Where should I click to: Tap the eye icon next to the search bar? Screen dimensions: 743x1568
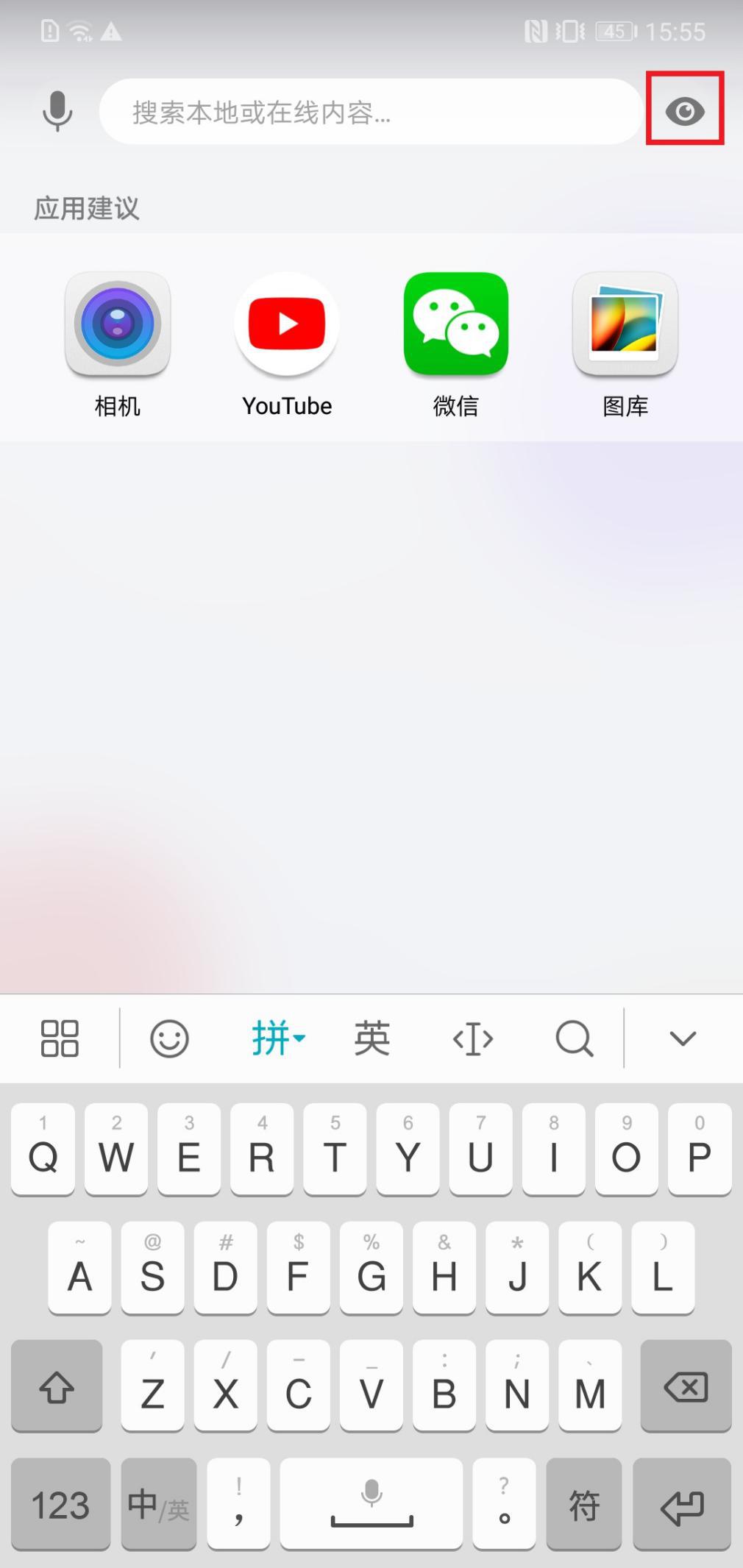[684, 112]
